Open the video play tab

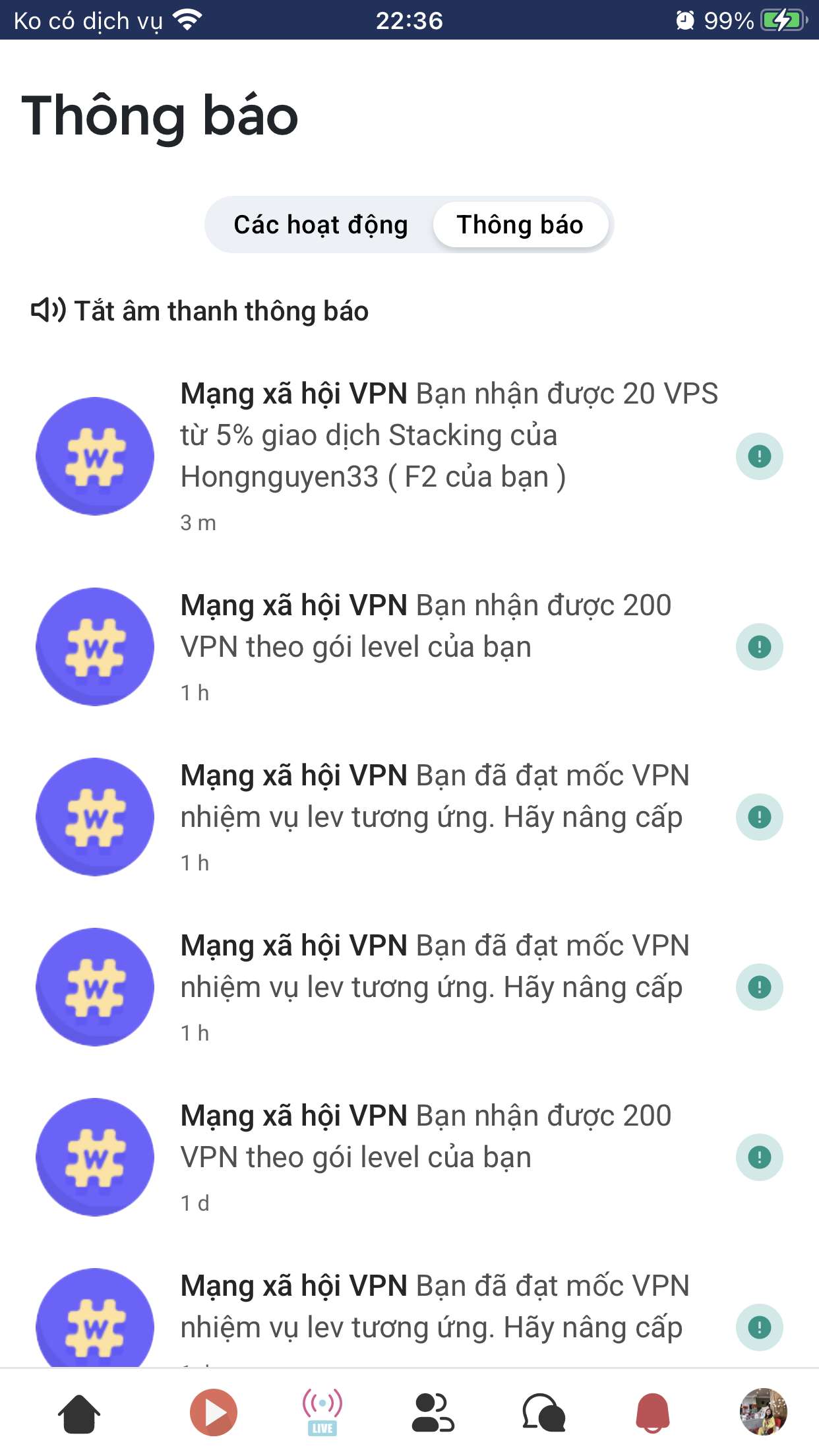213,1413
